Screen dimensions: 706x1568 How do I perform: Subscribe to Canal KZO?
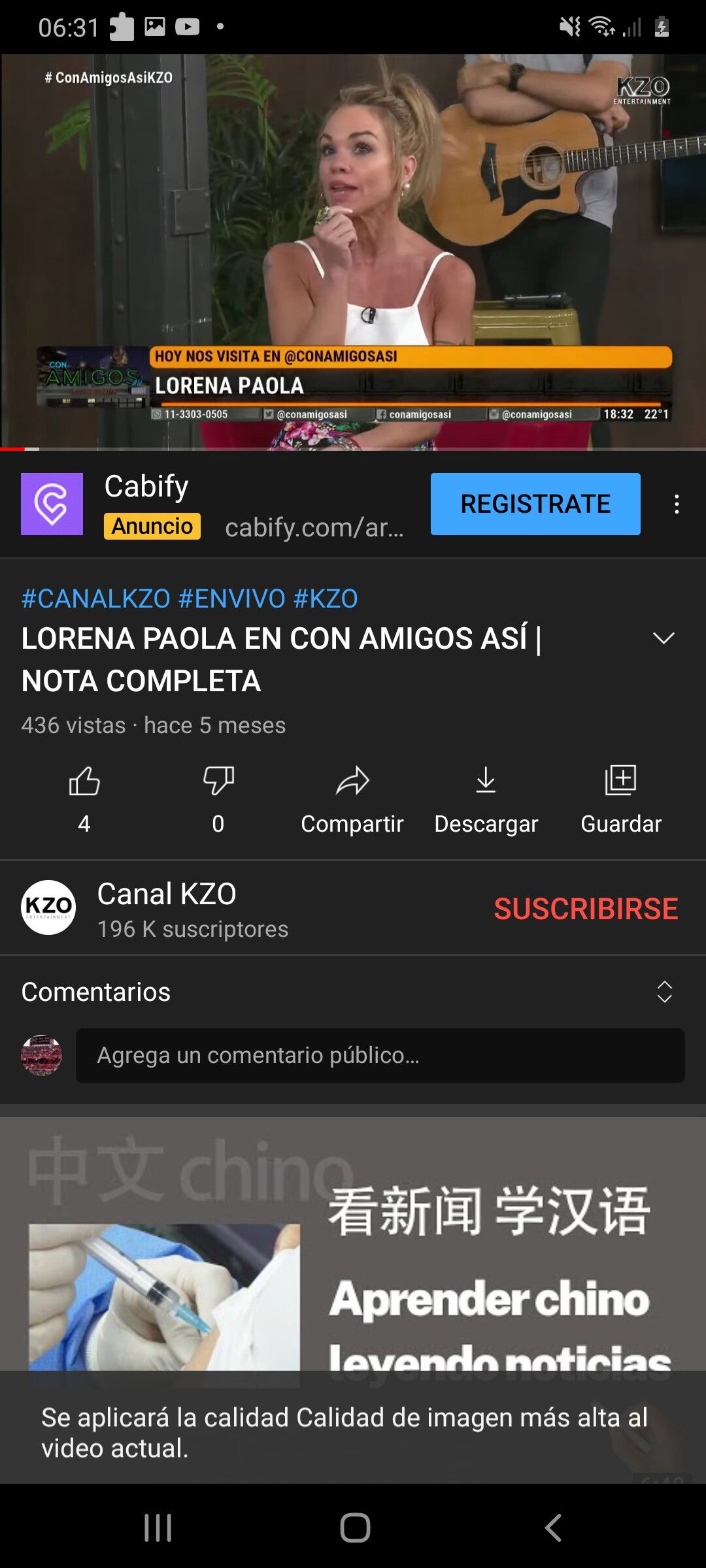point(586,909)
